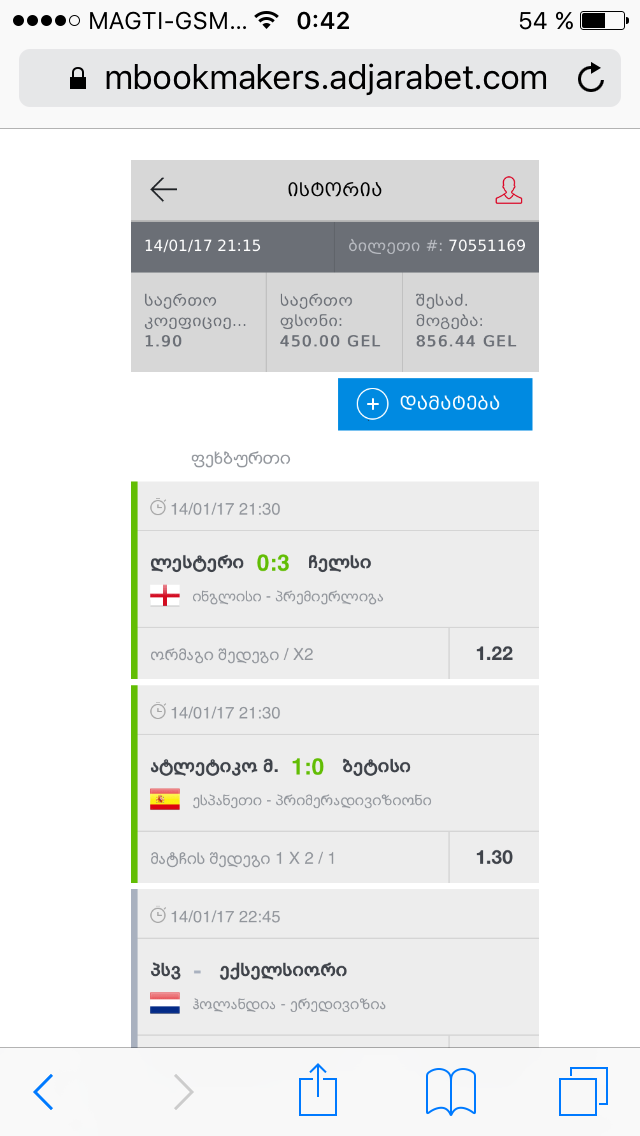Screen dimensions: 640x1136
Task: Go back in Safari browser history
Action: [43, 1092]
